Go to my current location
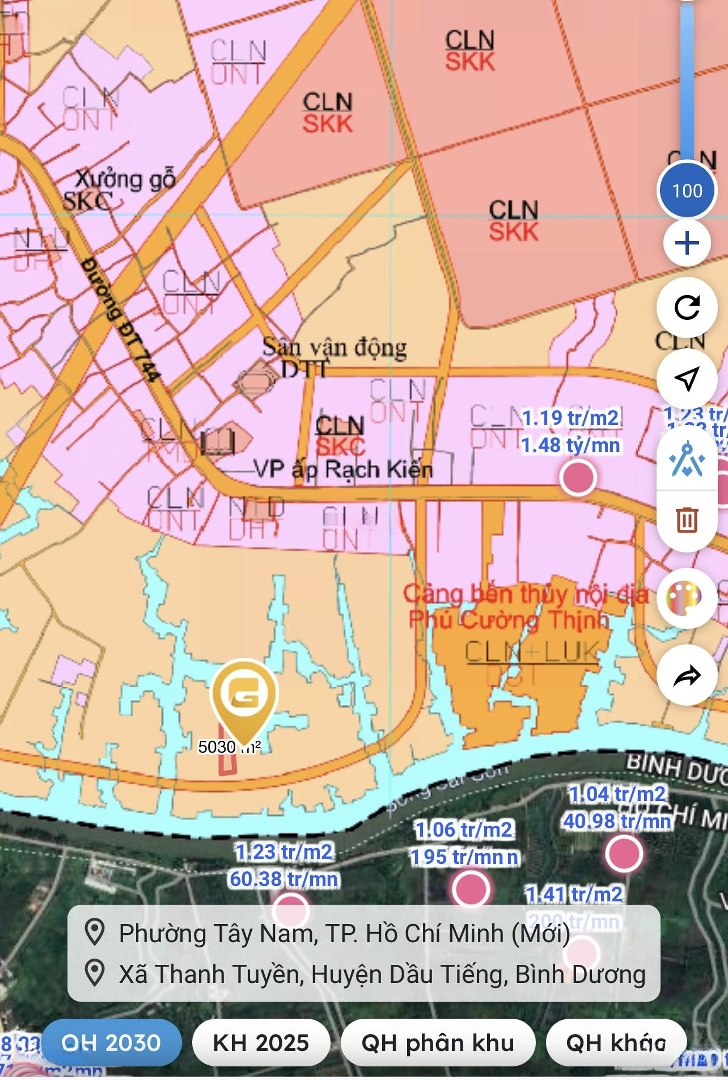Image resolution: width=728 pixels, height=1080 pixels. [x=687, y=378]
